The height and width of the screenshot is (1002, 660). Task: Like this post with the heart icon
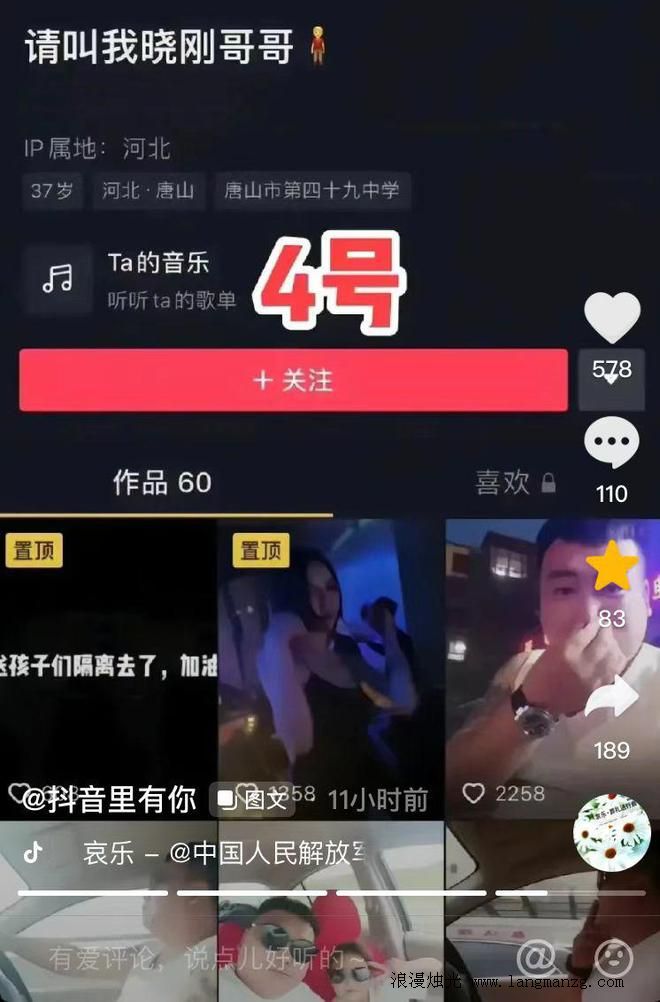pyautogui.click(x=612, y=319)
